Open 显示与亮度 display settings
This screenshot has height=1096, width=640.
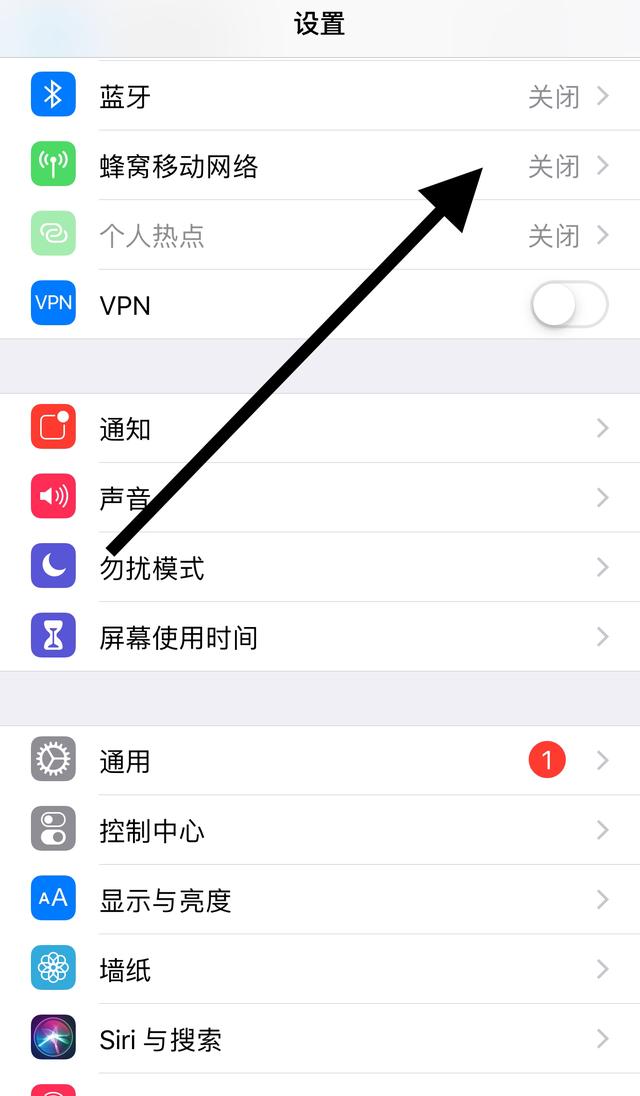(320, 900)
